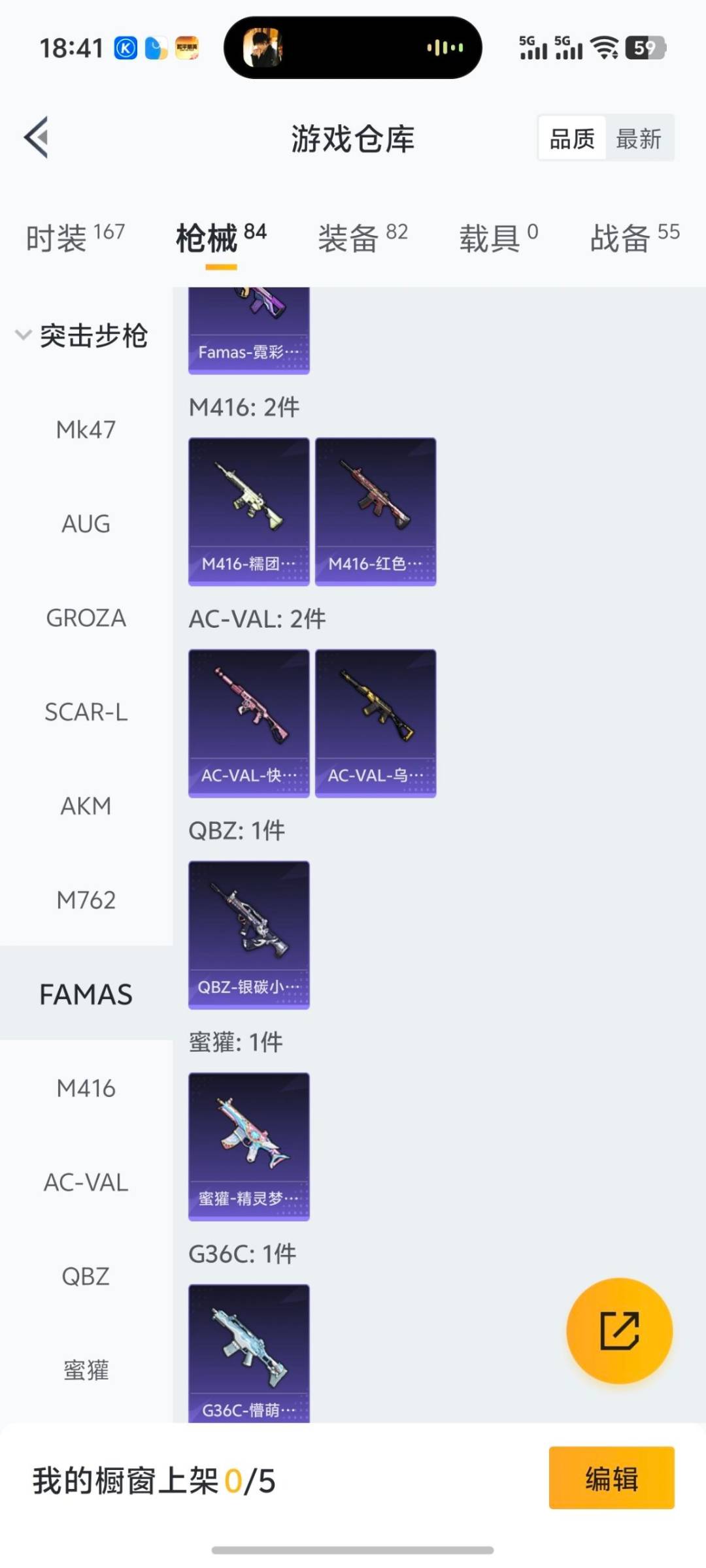Jump to the AUG section

(x=86, y=524)
